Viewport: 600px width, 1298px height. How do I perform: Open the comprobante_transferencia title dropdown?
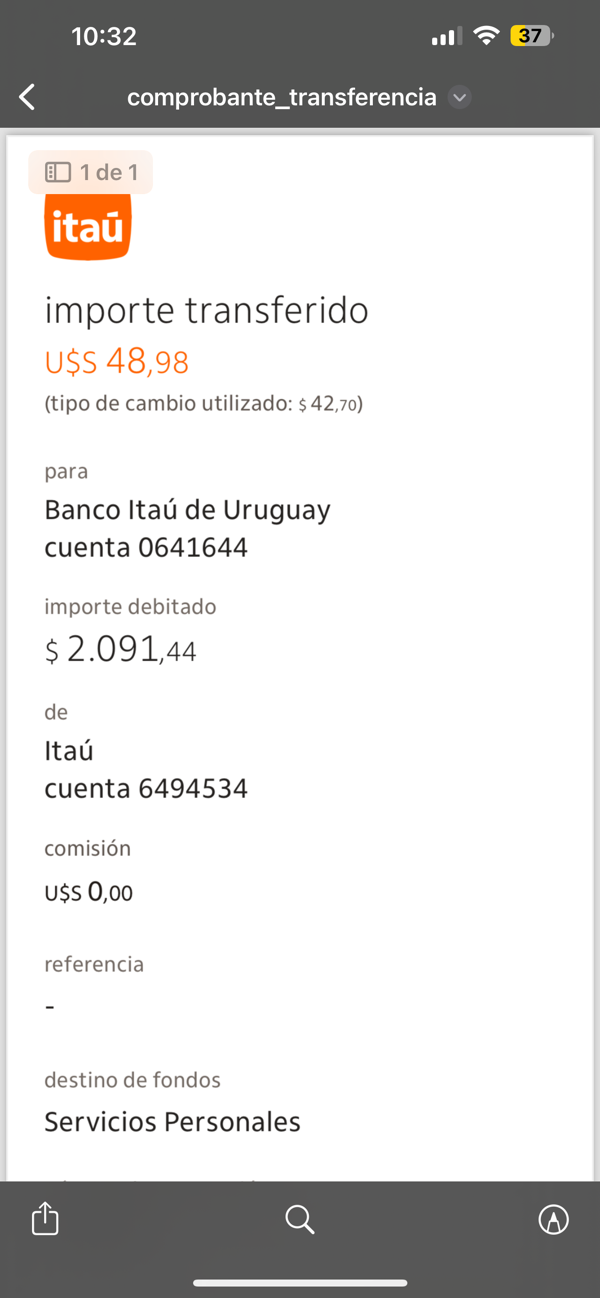click(460, 97)
